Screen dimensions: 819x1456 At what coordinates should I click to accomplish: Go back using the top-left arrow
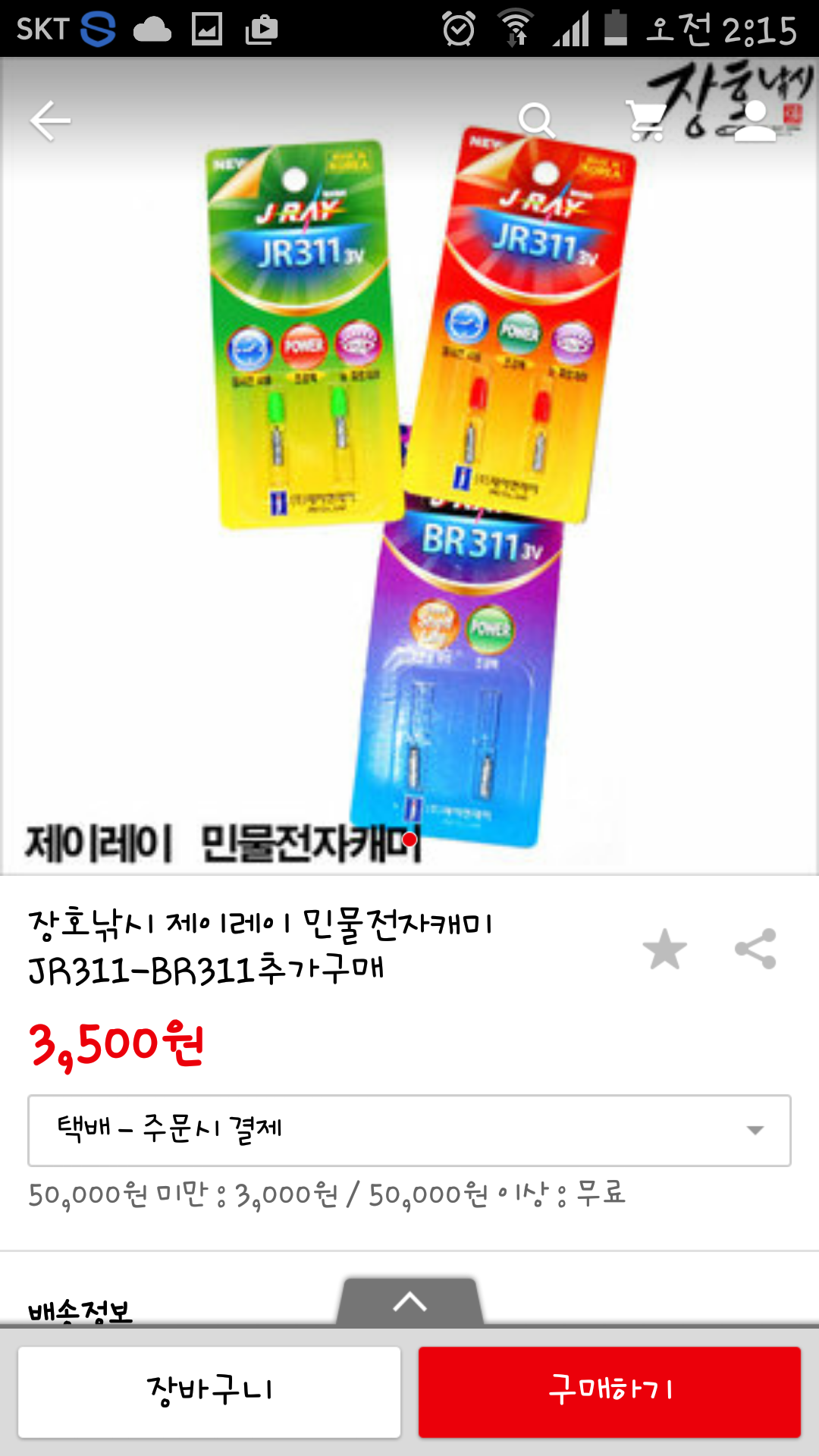click(50, 121)
